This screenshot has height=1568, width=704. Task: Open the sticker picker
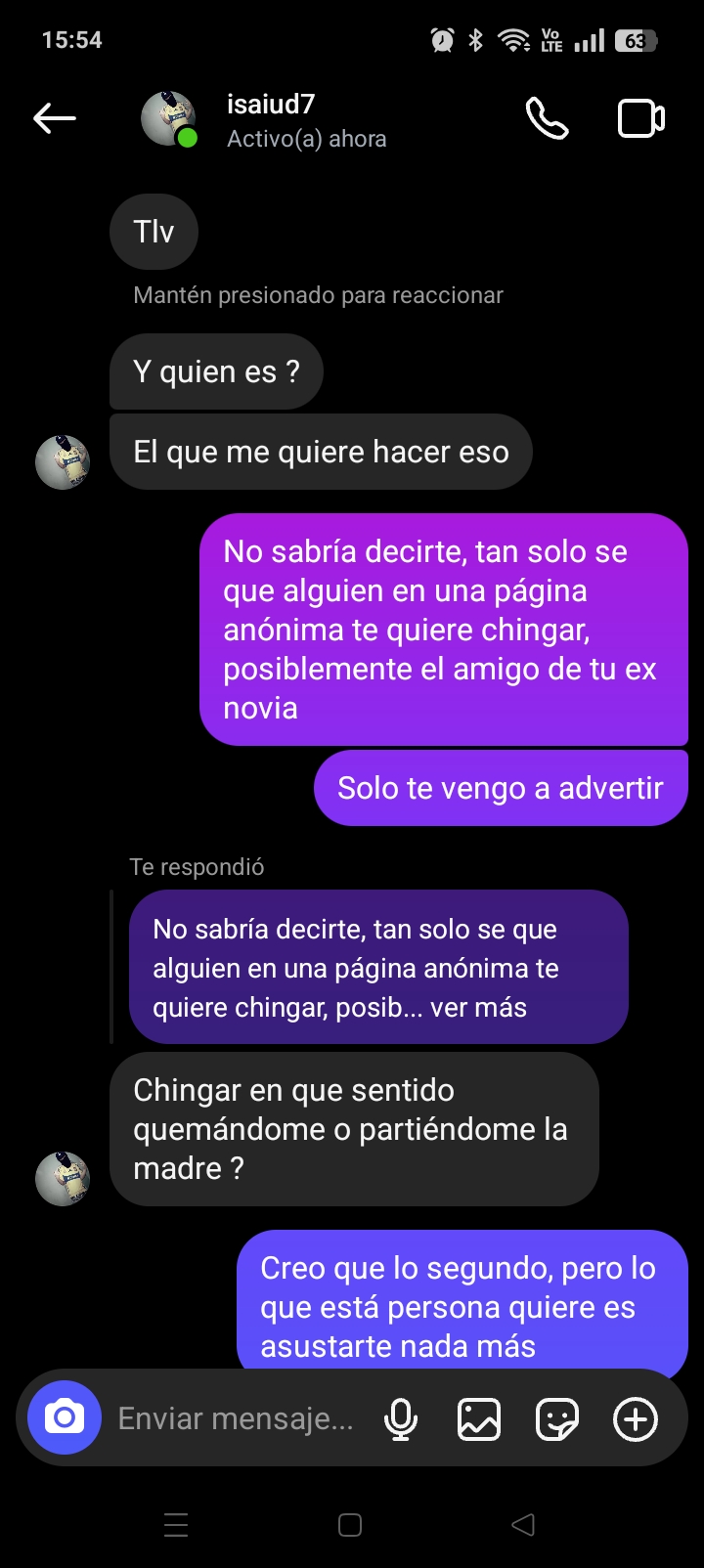tap(557, 1418)
